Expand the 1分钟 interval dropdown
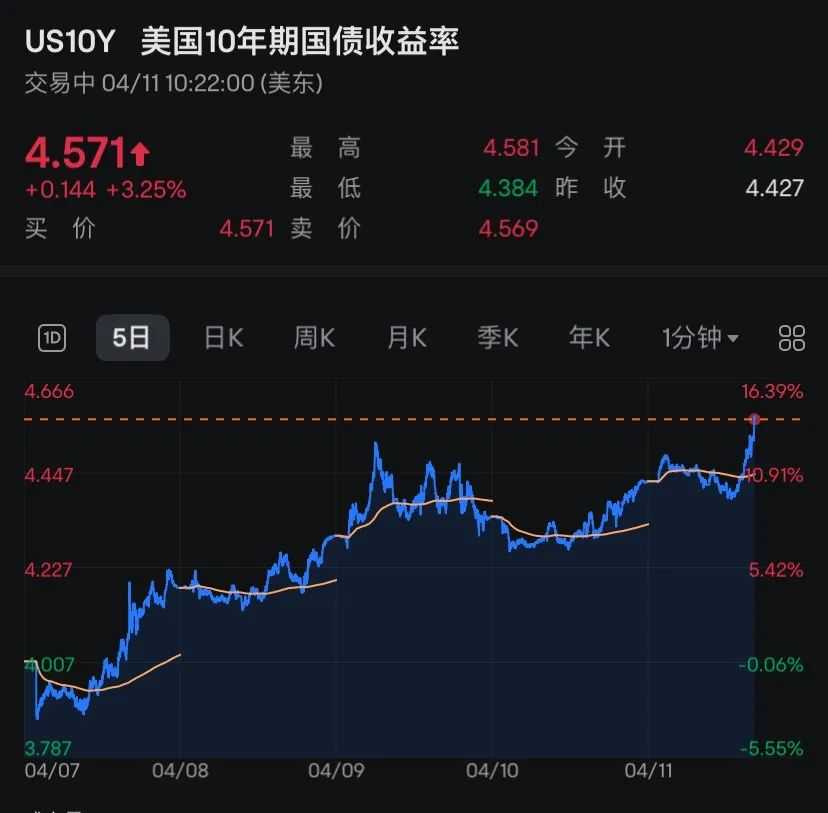Viewport: 828px width, 813px height. (700, 338)
